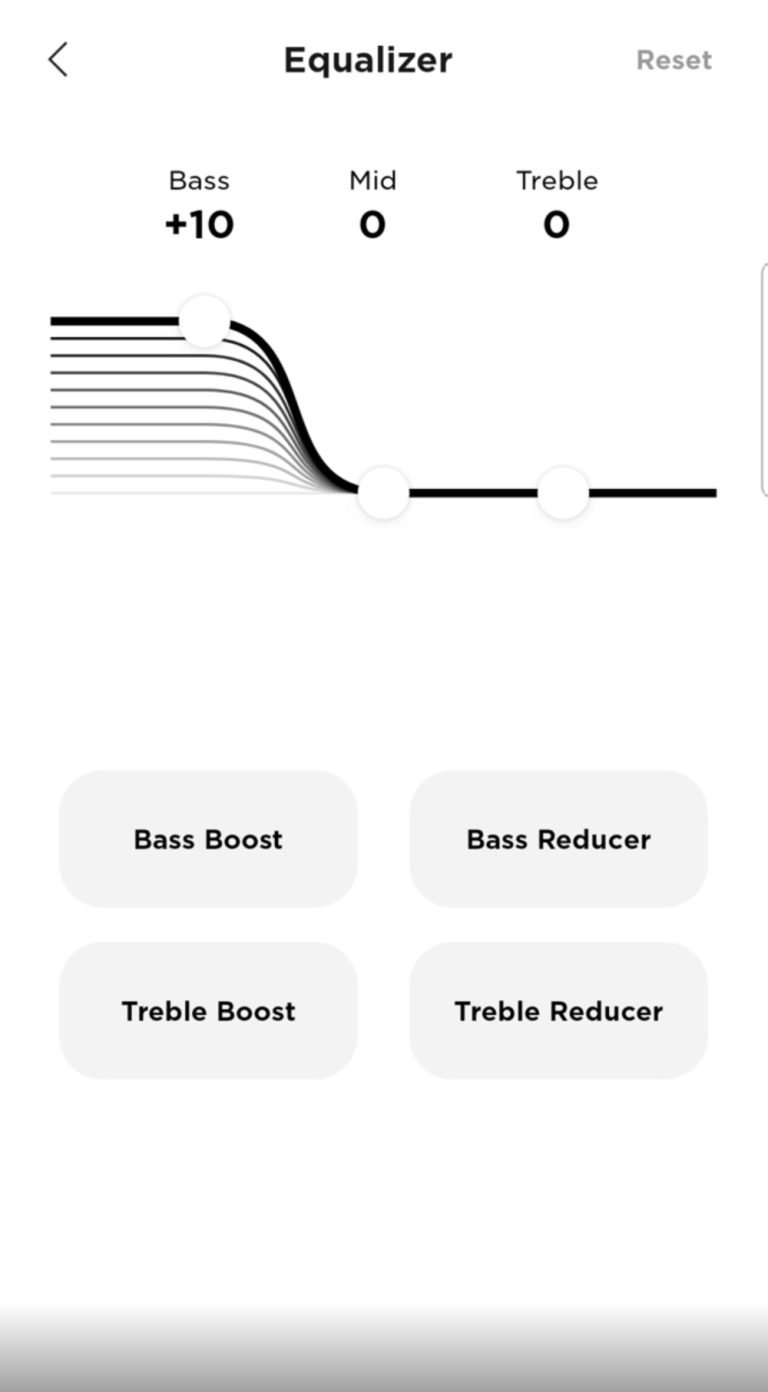
Task: Reset the equalizer settings
Action: 673,60
